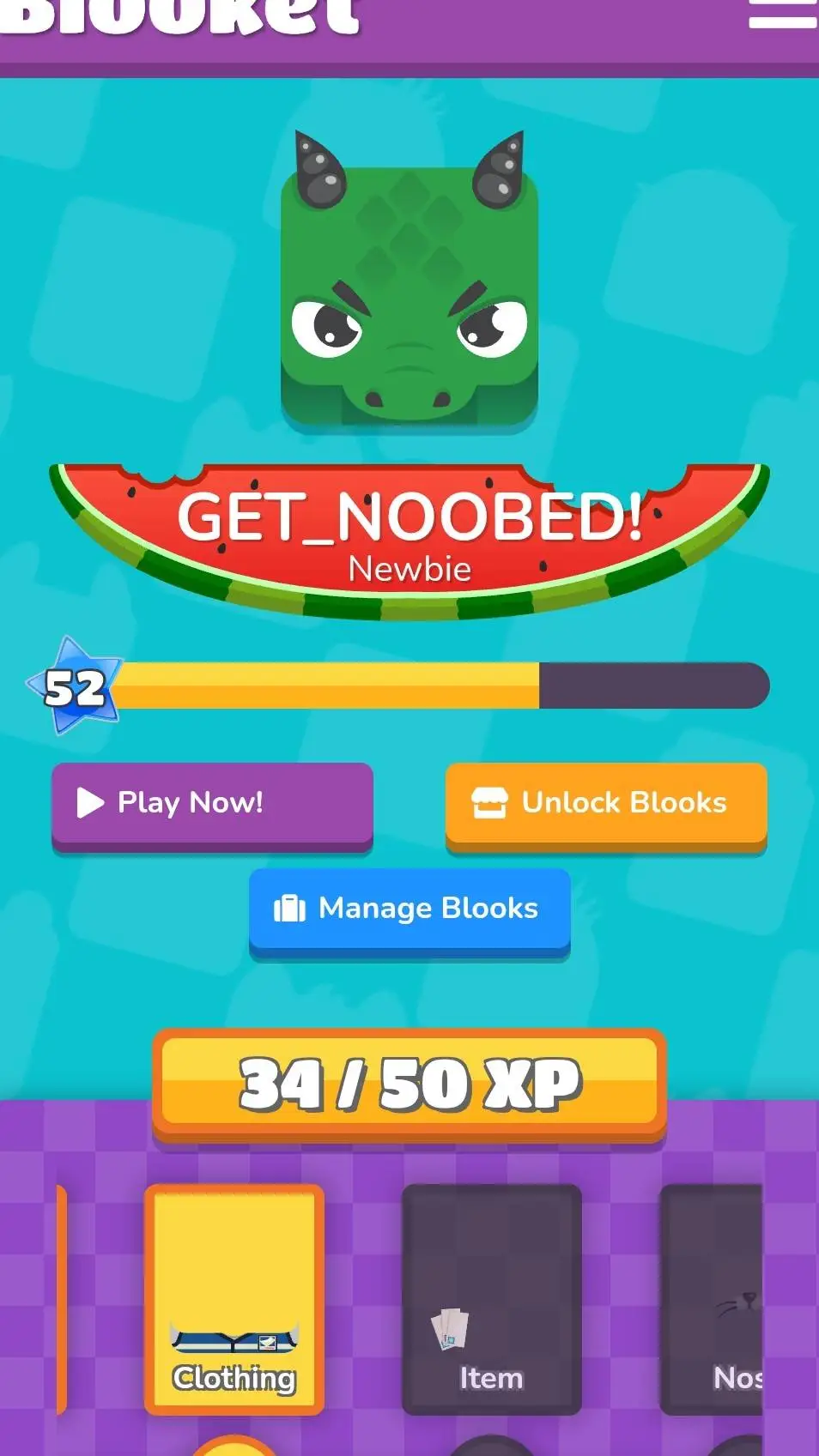This screenshot has height=1456, width=819.
Task: Open Manage Blooks
Action: click(x=409, y=909)
